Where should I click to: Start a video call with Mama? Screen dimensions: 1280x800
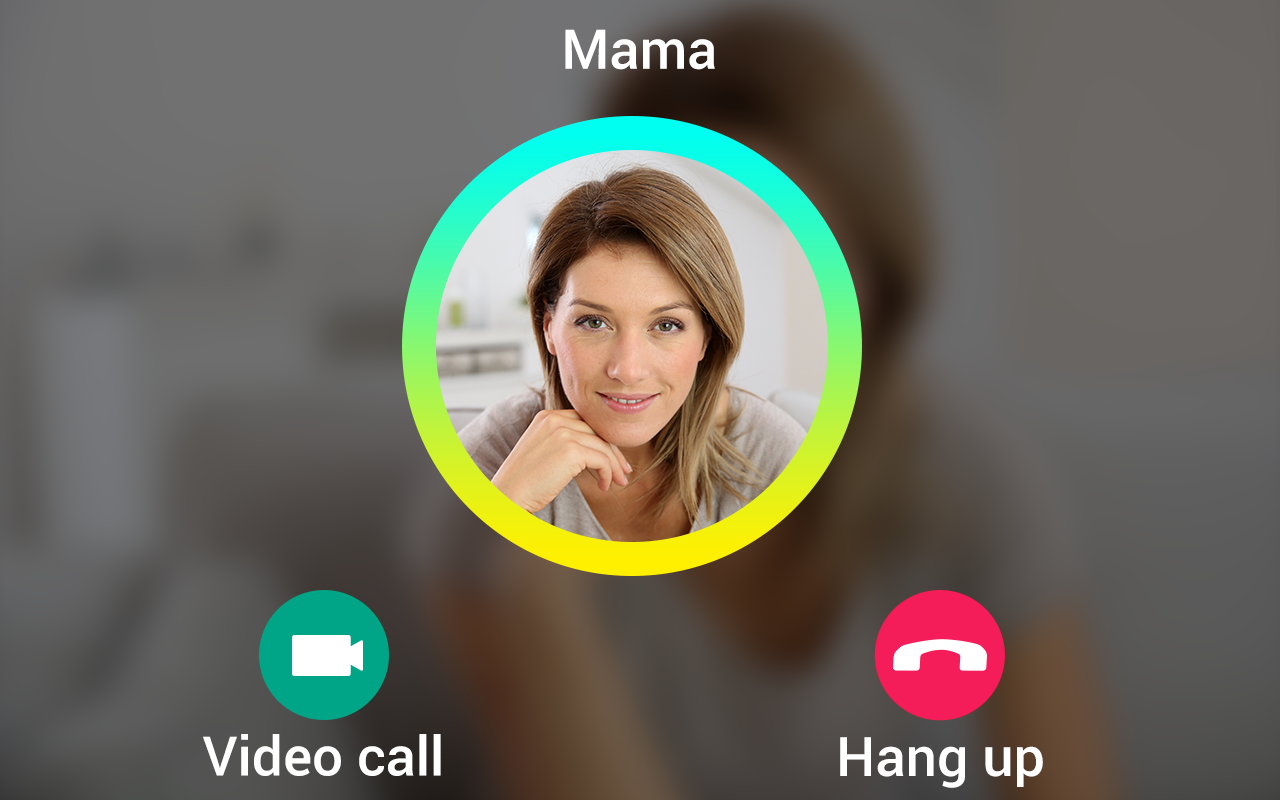coord(323,655)
